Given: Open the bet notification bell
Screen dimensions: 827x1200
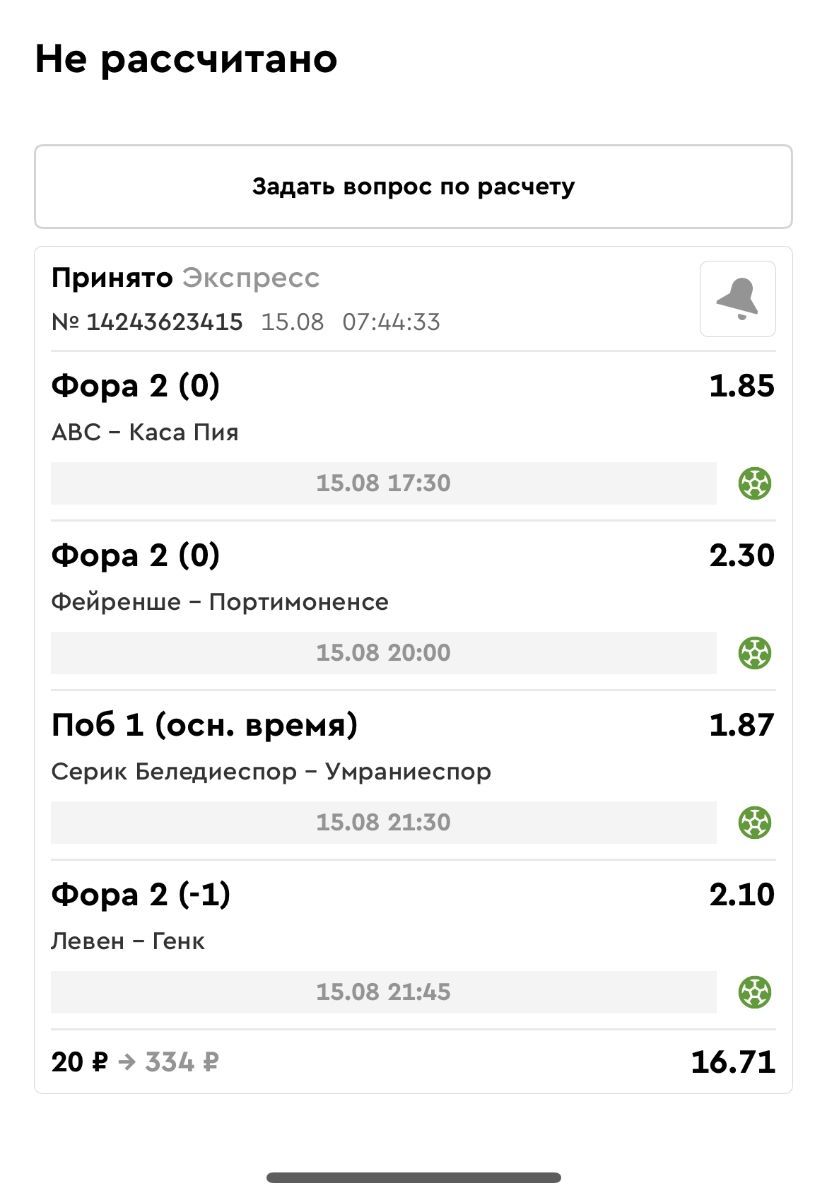Looking at the screenshot, I should click(737, 299).
